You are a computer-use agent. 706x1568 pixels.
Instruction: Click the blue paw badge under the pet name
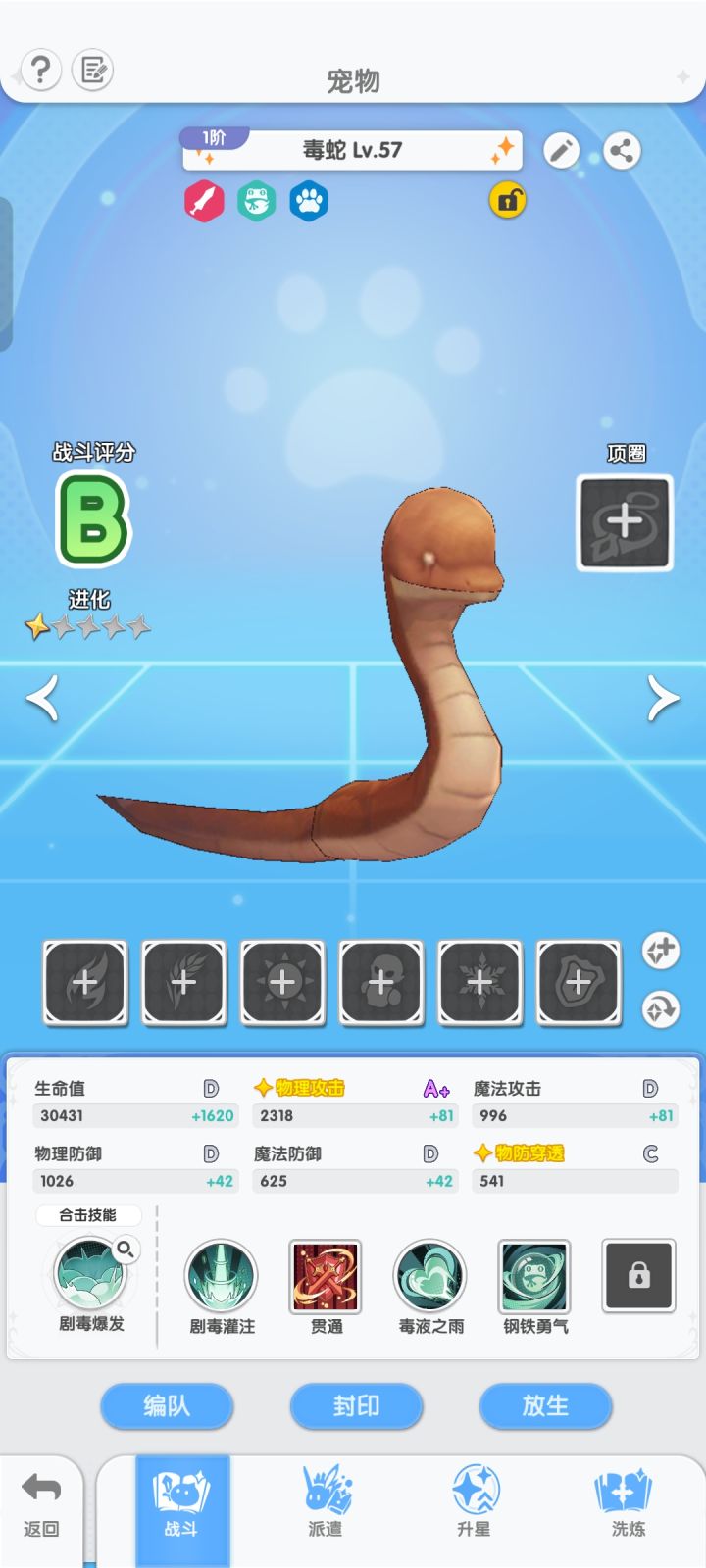tap(310, 200)
